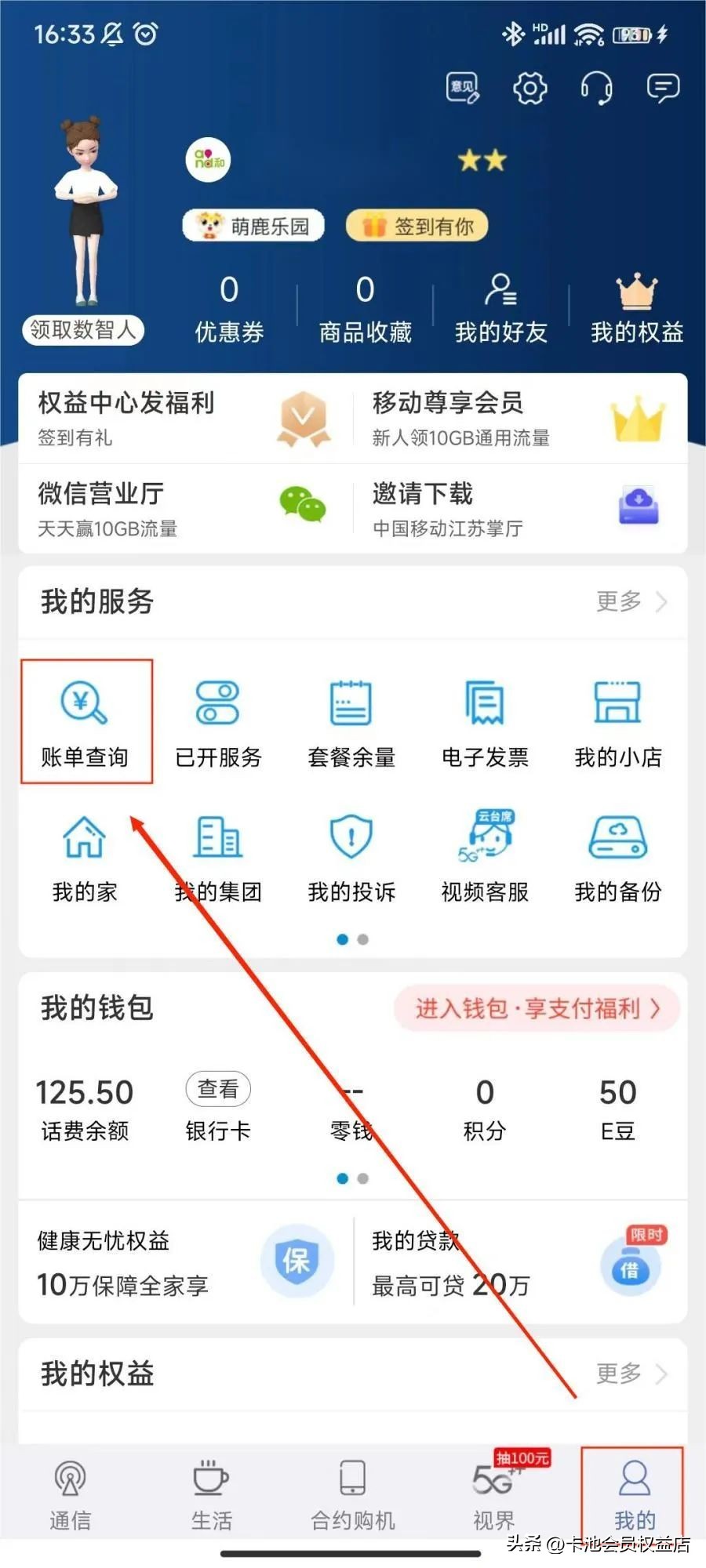Open the settings gear icon
Viewport: 706px width, 1568px height.
(x=529, y=88)
